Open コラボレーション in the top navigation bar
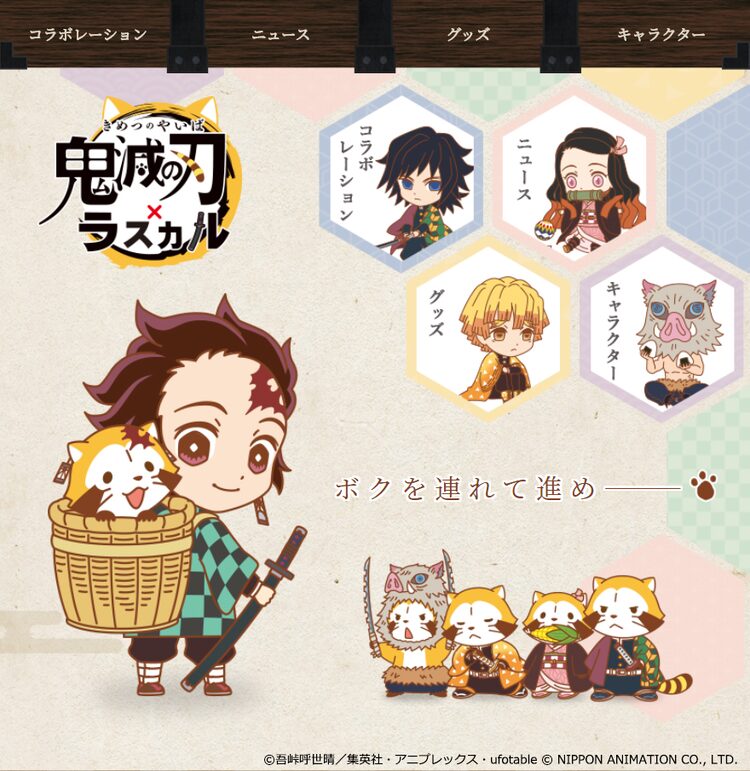750x771 pixels. (87, 34)
